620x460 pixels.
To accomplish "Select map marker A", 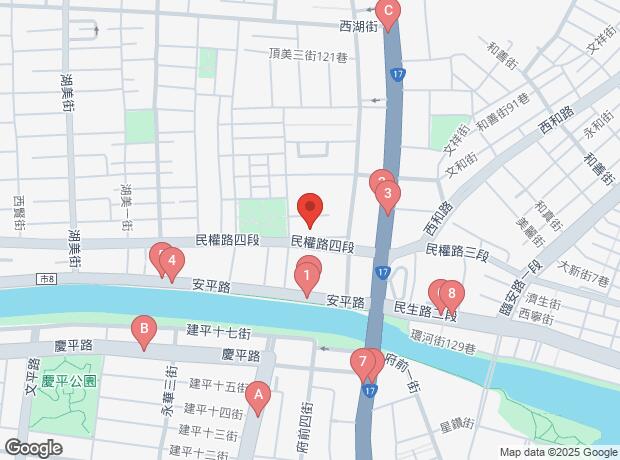I will point(259,396).
